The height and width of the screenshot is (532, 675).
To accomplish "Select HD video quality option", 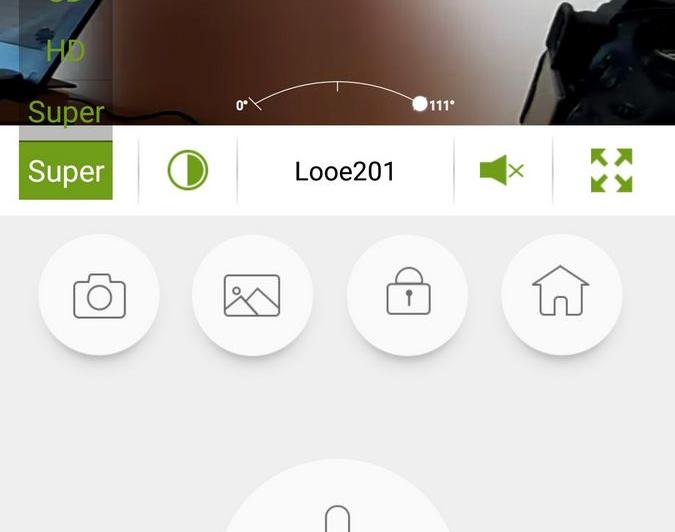I will (66, 51).
